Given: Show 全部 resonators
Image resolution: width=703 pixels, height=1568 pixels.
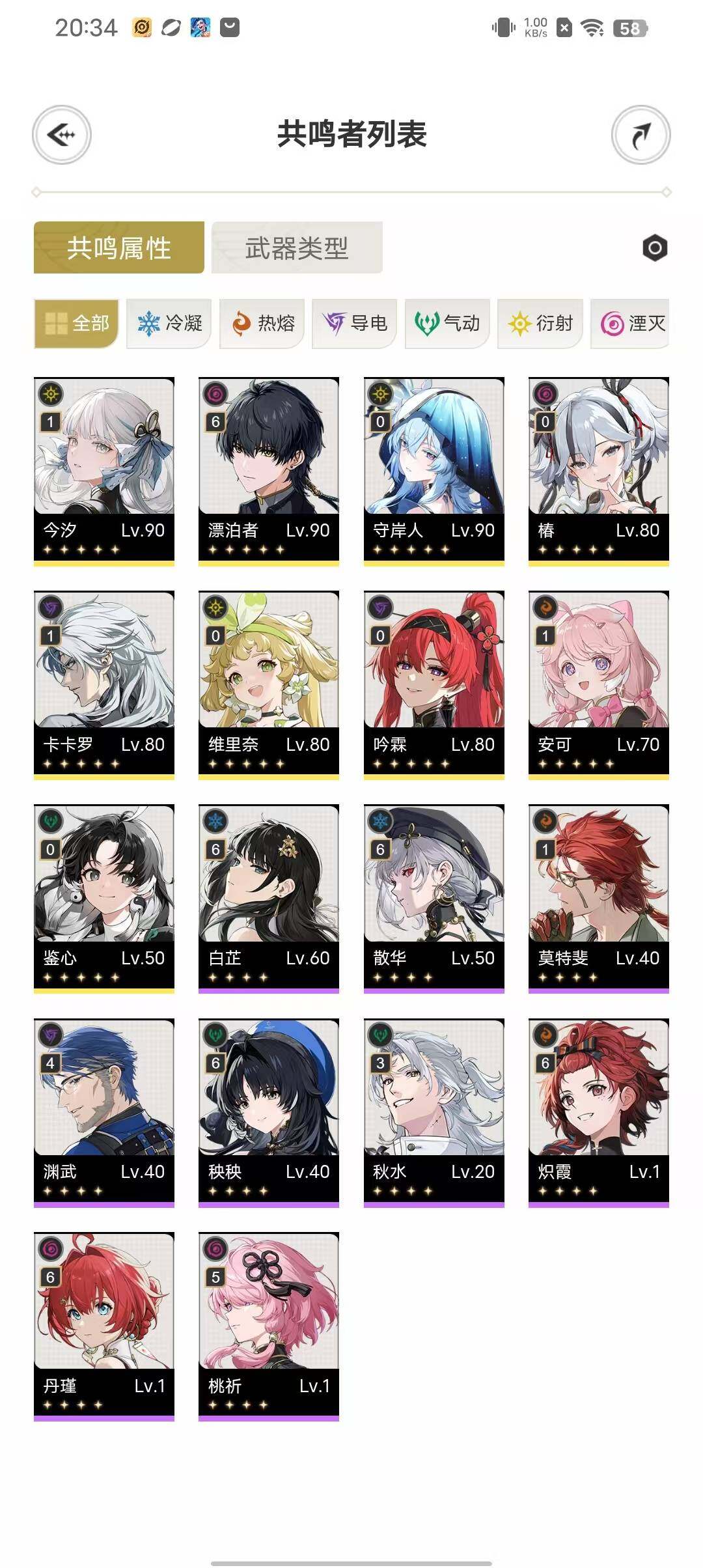Looking at the screenshot, I should tap(76, 324).
